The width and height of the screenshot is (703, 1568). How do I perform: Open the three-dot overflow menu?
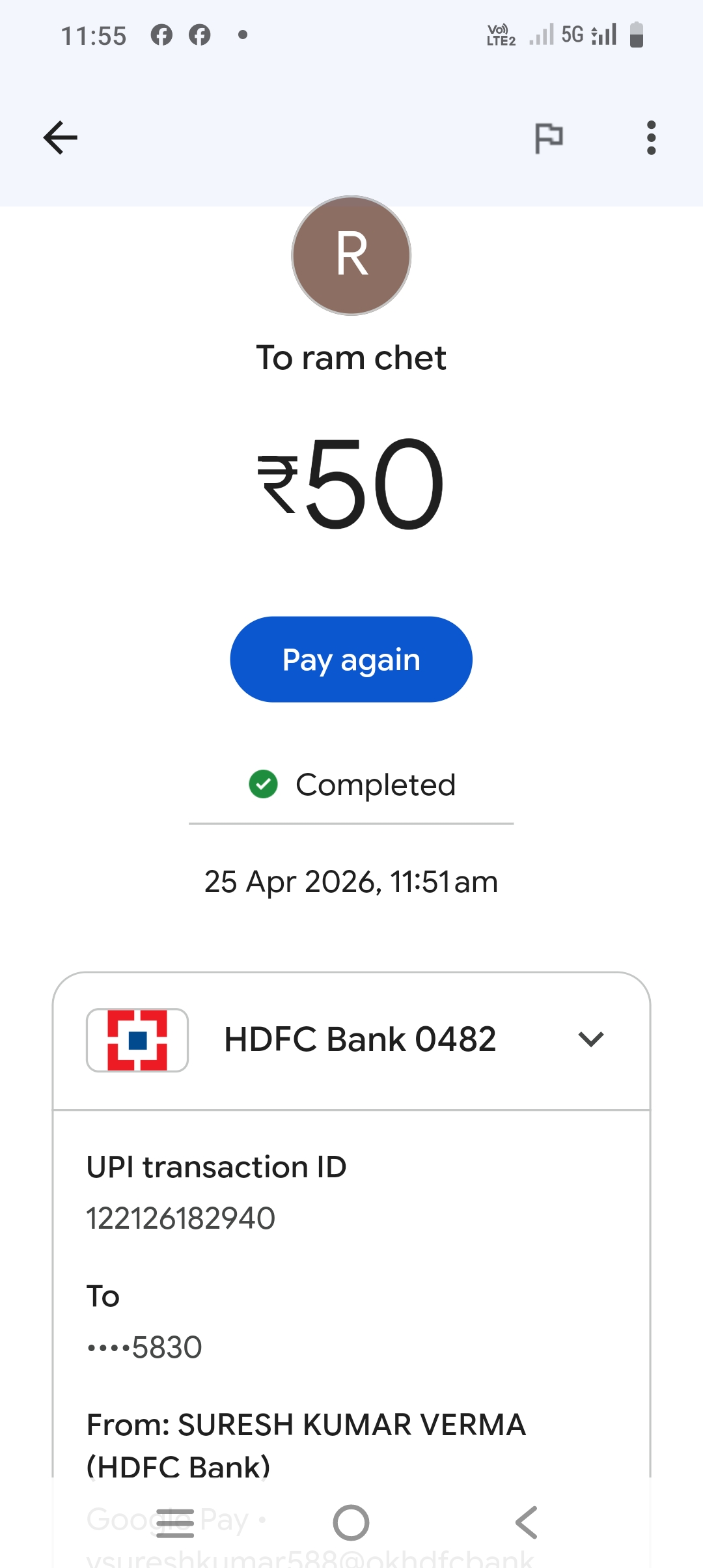pos(651,137)
